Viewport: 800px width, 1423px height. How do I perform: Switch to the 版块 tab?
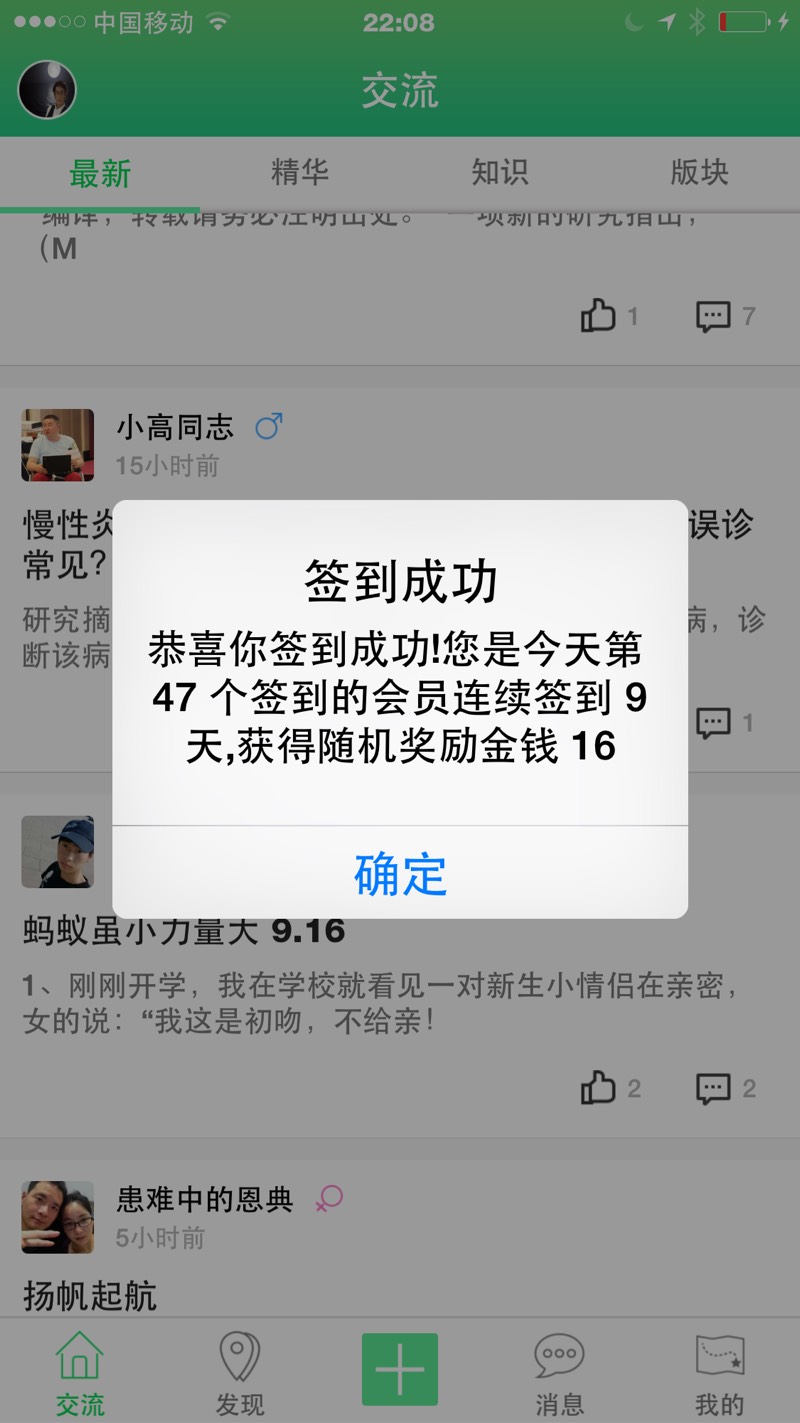699,173
